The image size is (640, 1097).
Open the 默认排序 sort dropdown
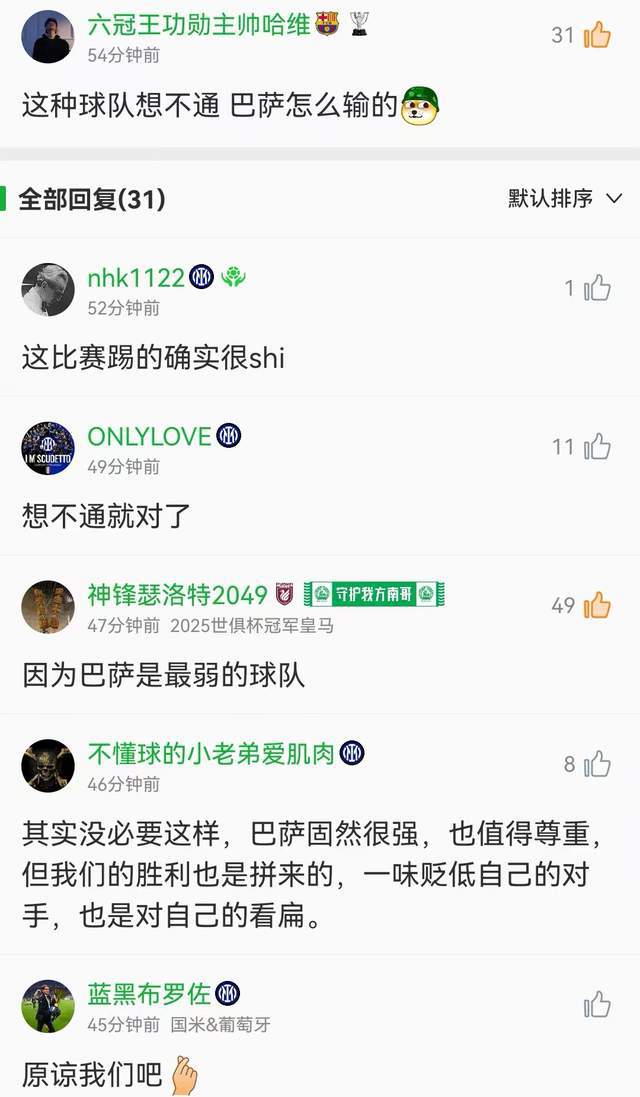[x=565, y=198]
